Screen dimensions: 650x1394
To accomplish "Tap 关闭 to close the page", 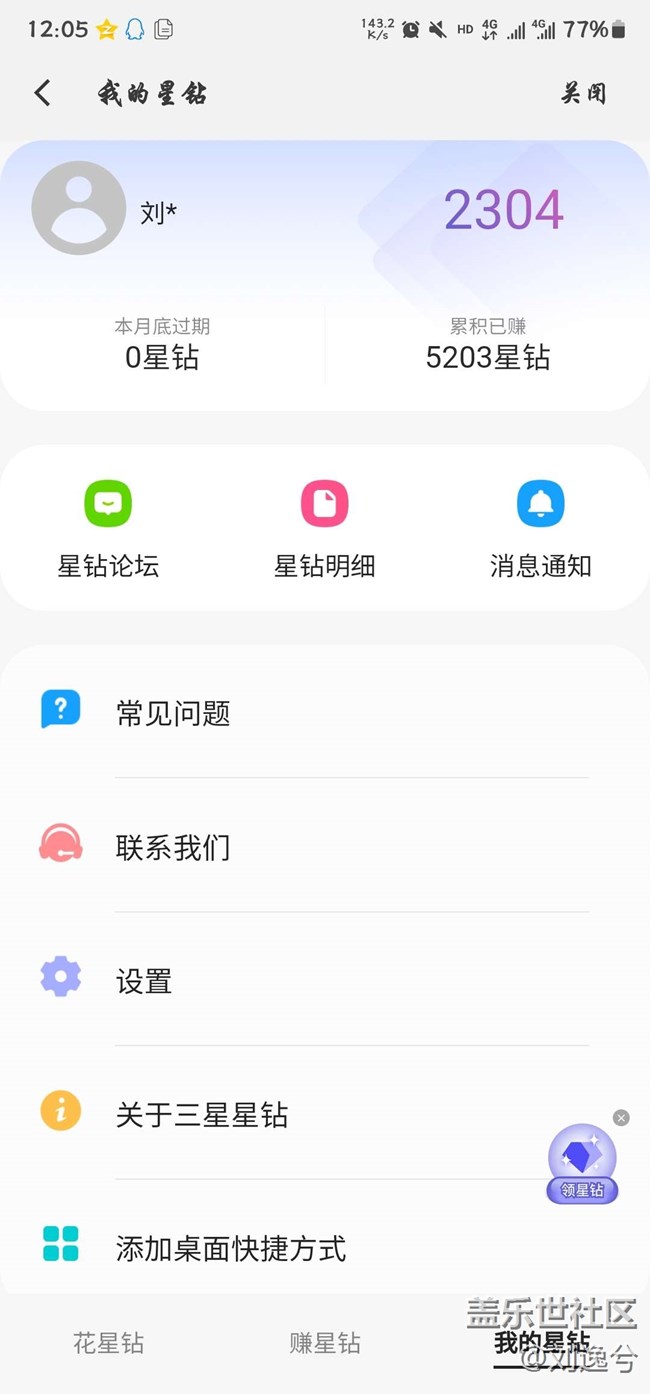I will 583,93.
